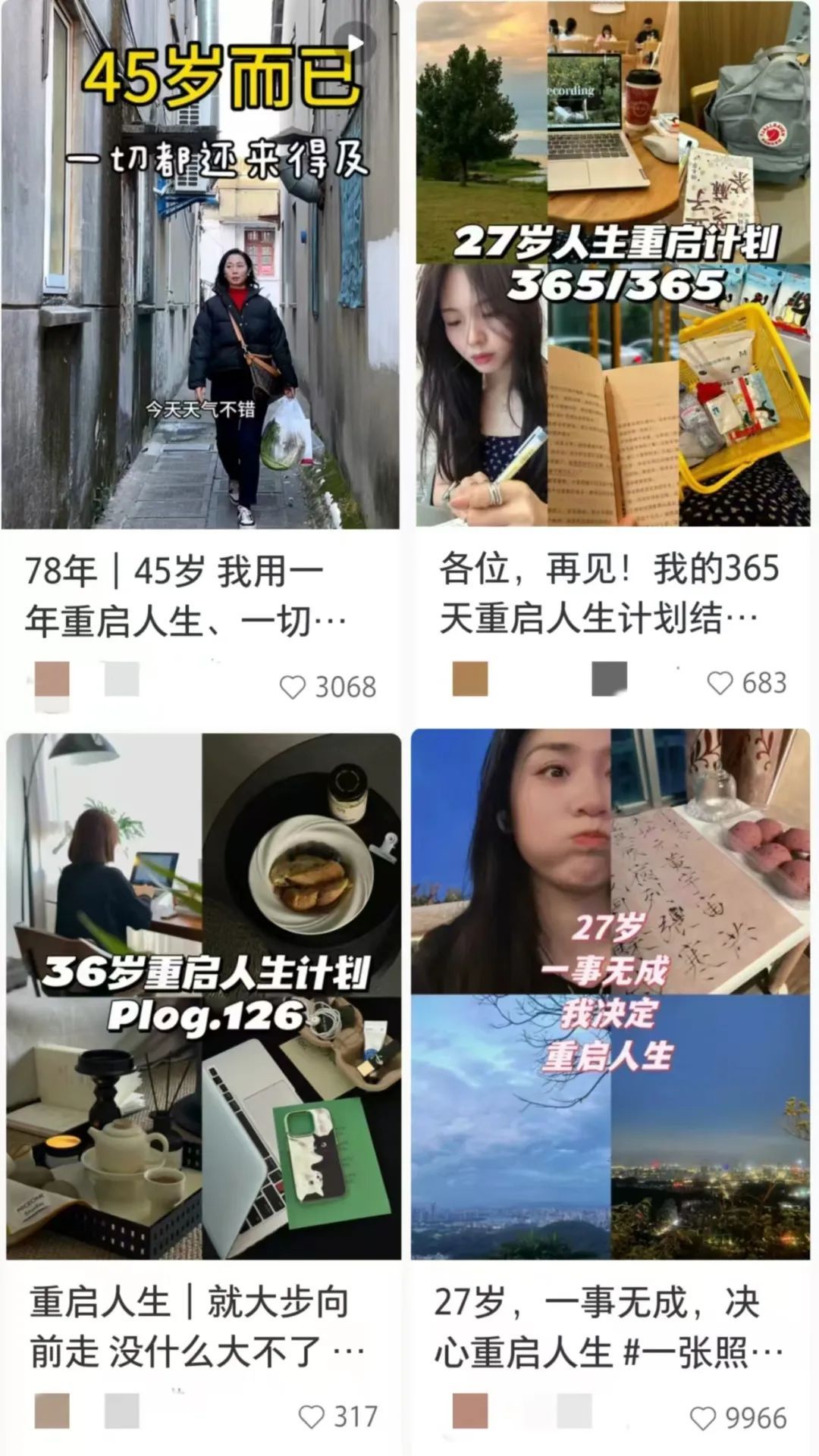Open the '45岁而已' video post
The image size is (819, 1456).
pyautogui.click(x=201, y=265)
